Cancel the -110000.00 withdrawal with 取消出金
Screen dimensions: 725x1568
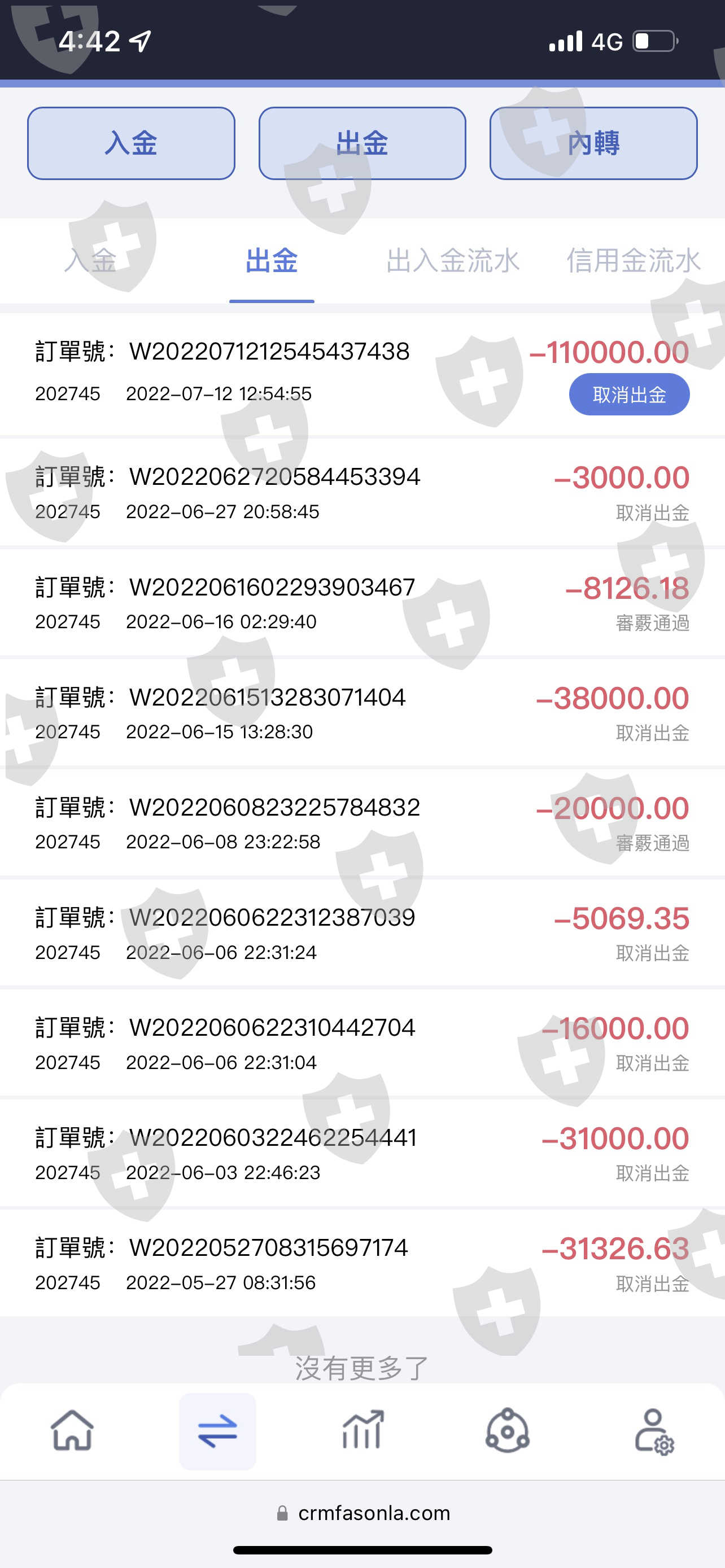pos(630,395)
